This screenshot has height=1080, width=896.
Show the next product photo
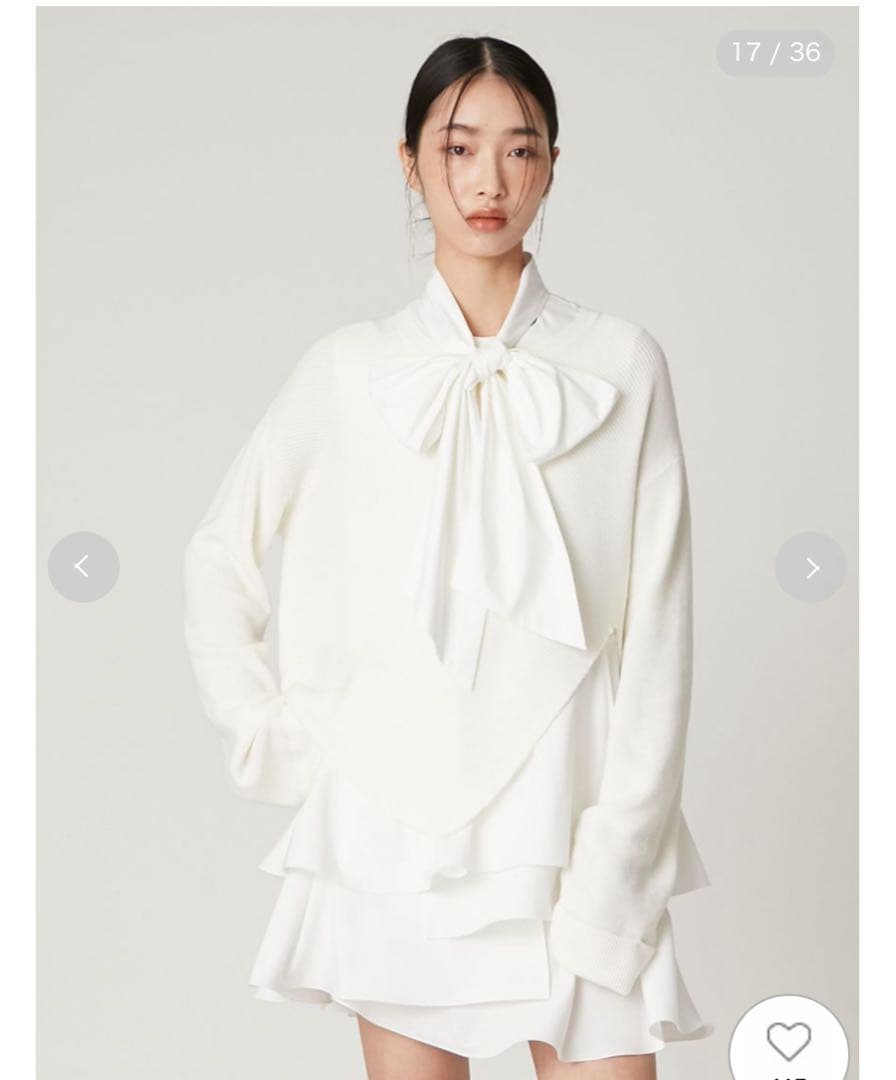pos(810,567)
